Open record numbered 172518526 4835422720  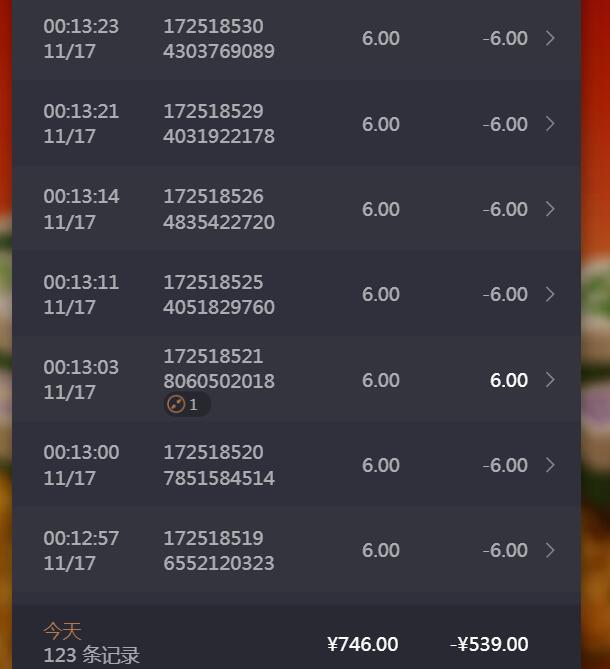pos(296,209)
